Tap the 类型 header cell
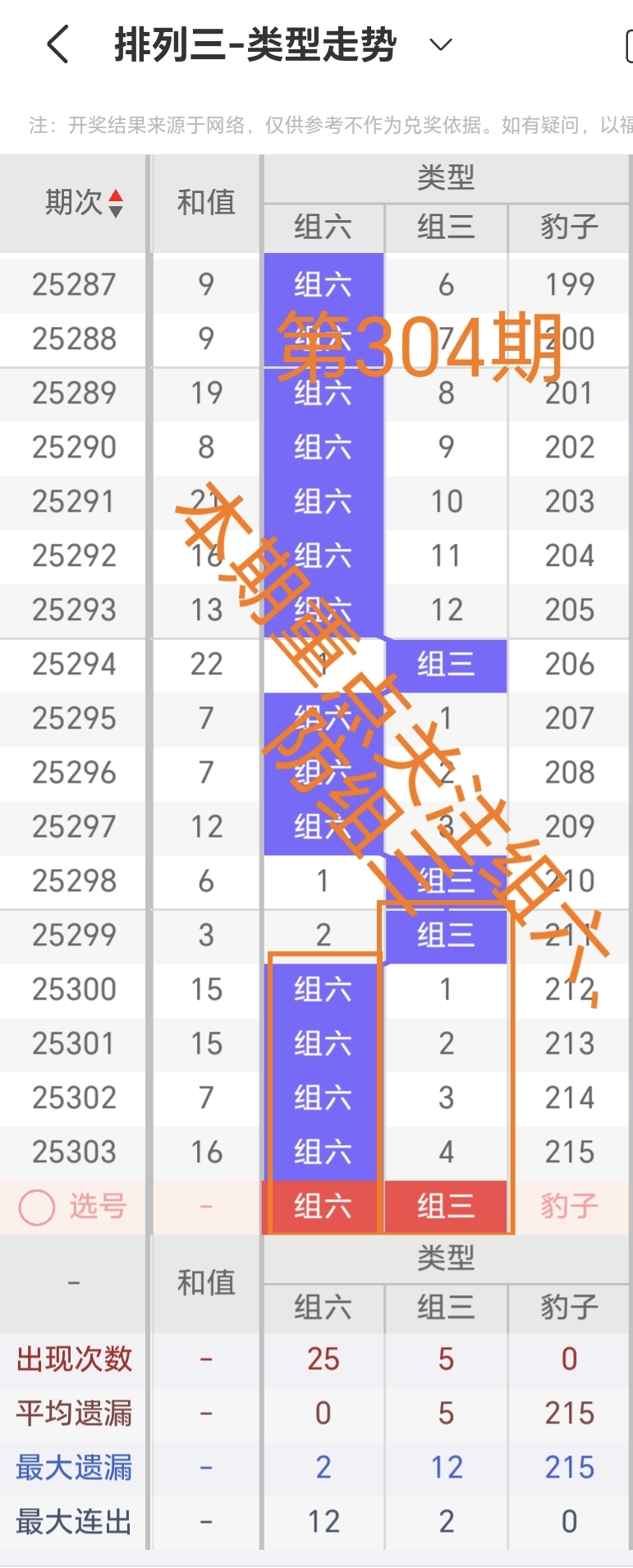 tap(446, 177)
